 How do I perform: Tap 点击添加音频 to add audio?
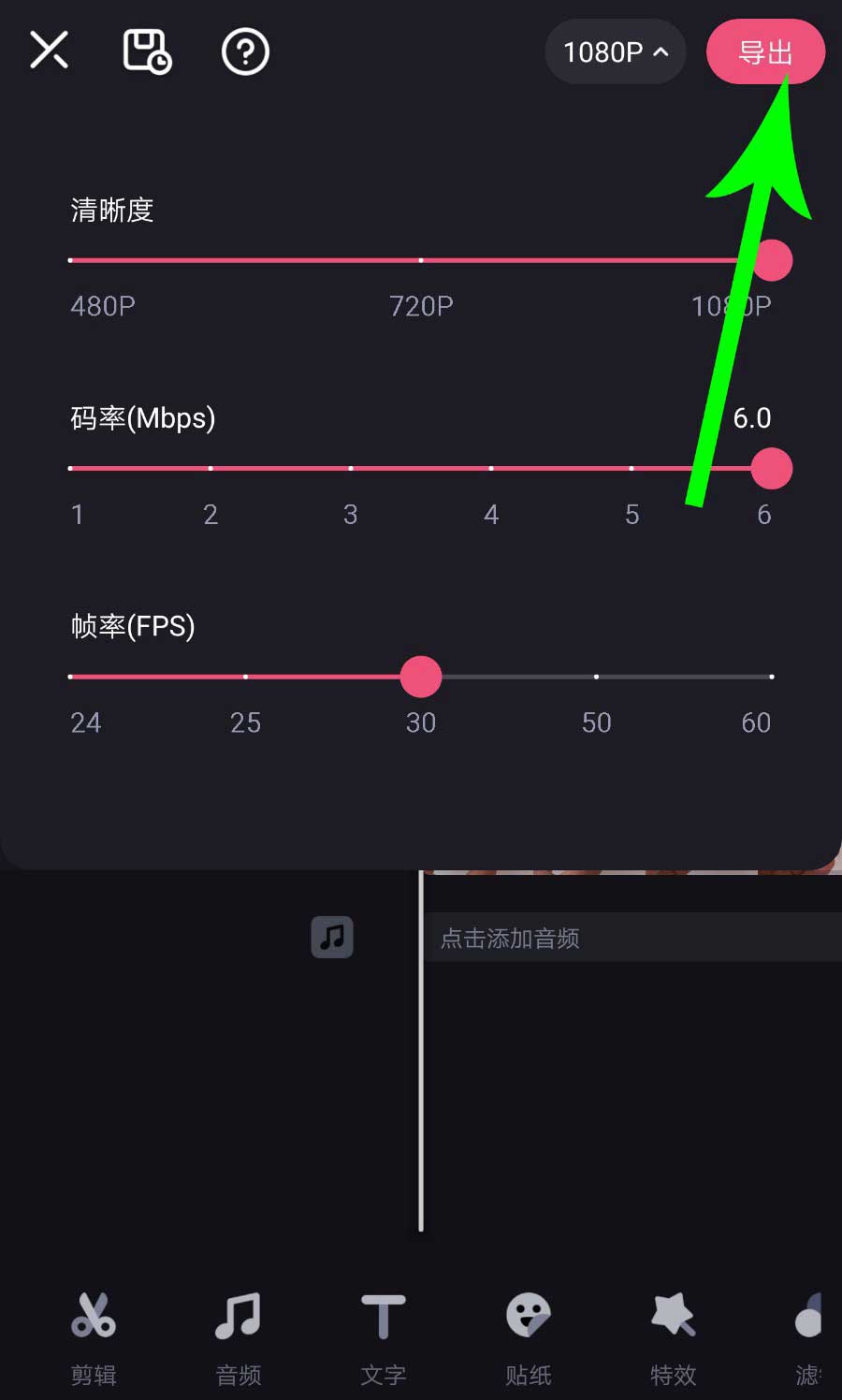[x=510, y=937]
